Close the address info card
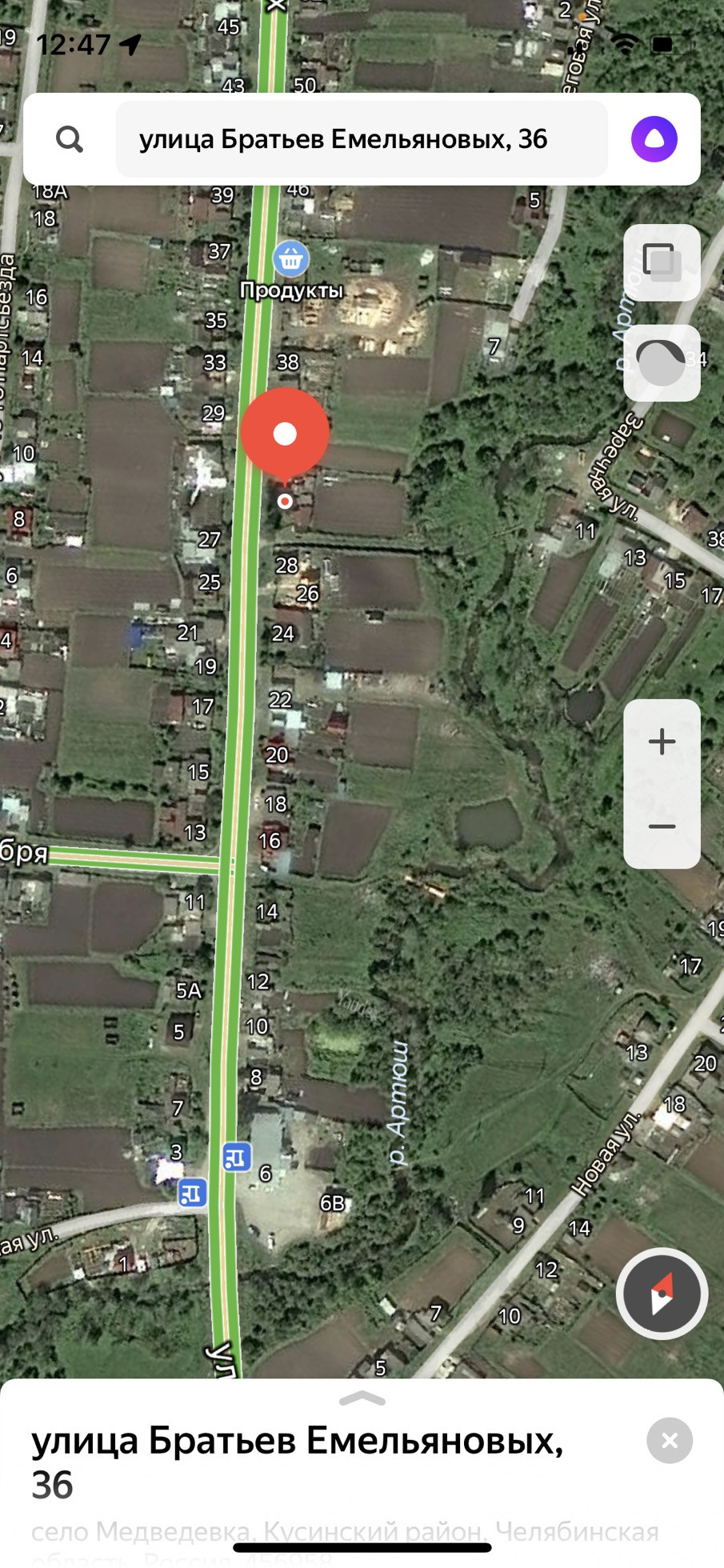This screenshot has width=724, height=1568. 670,1441
